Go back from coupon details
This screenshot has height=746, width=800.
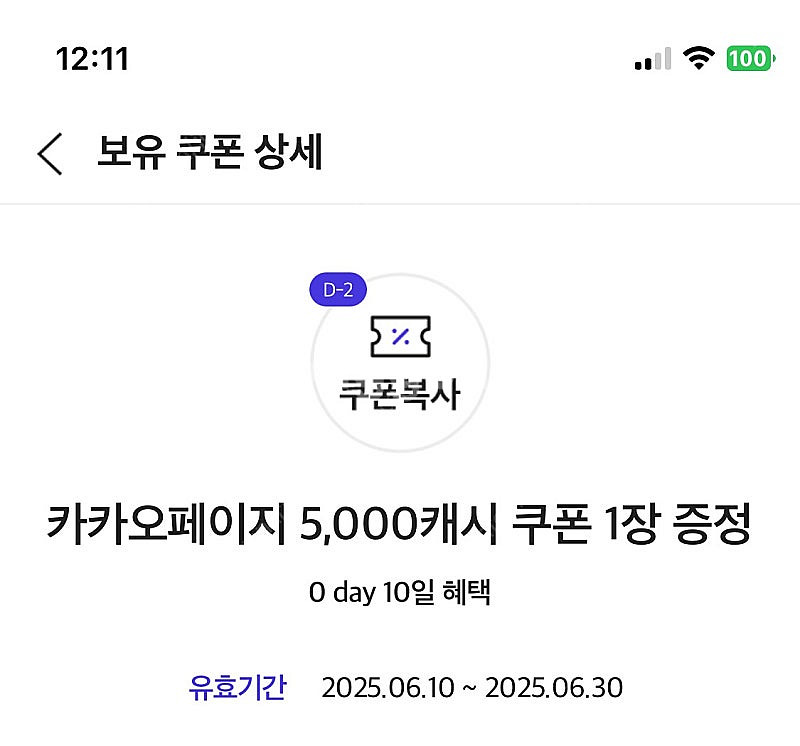click(50, 155)
